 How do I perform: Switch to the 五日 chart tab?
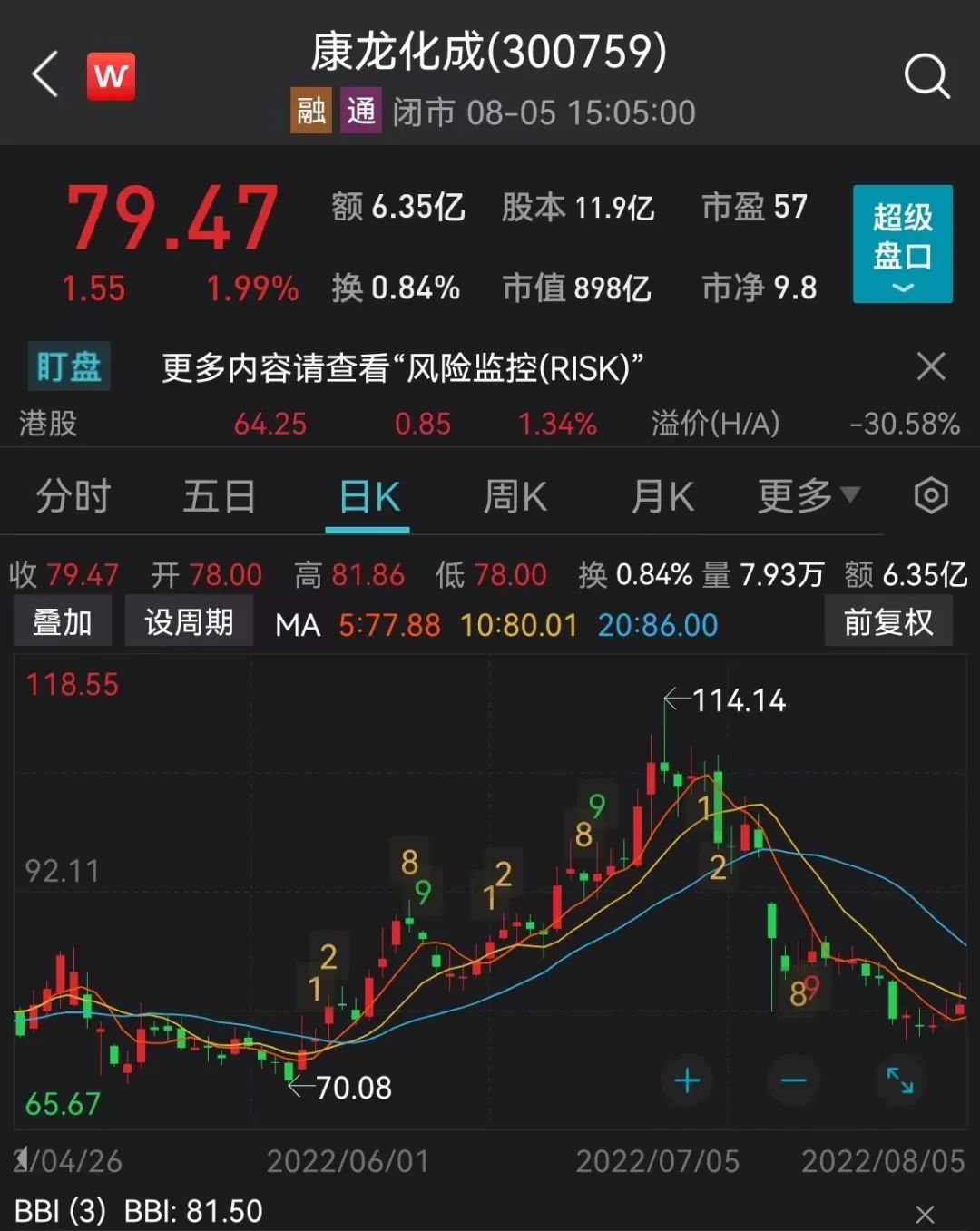click(x=219, y=497)
